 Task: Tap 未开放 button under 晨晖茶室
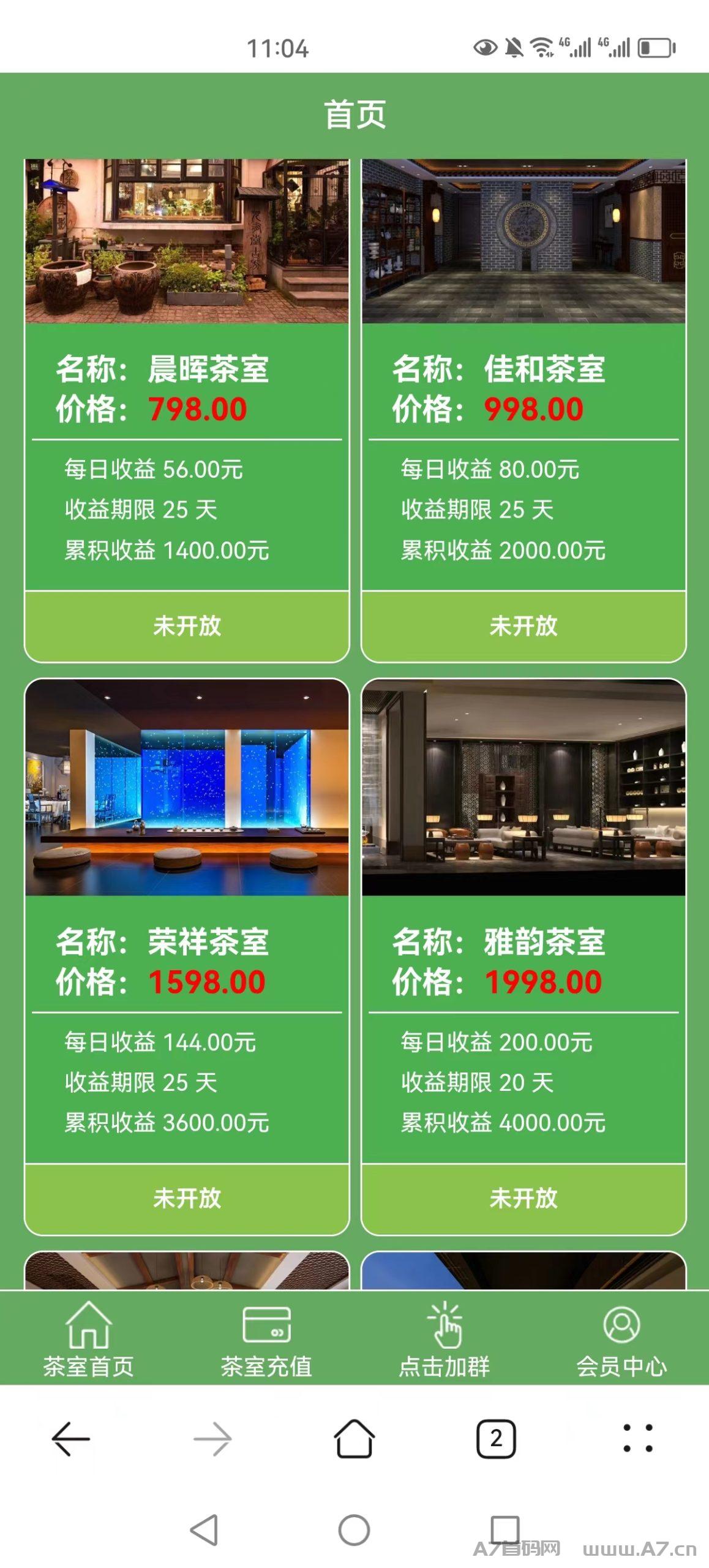pos(187,626)
